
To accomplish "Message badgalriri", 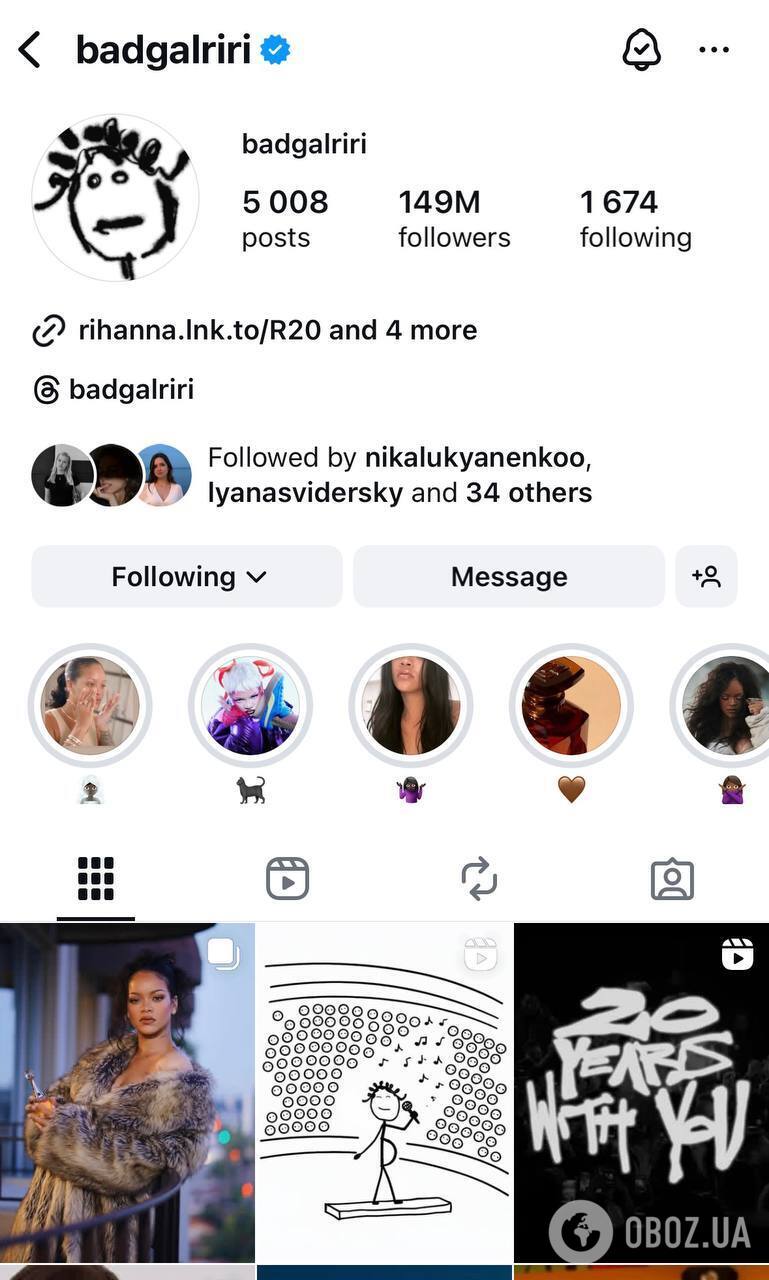I will (508, 576).
